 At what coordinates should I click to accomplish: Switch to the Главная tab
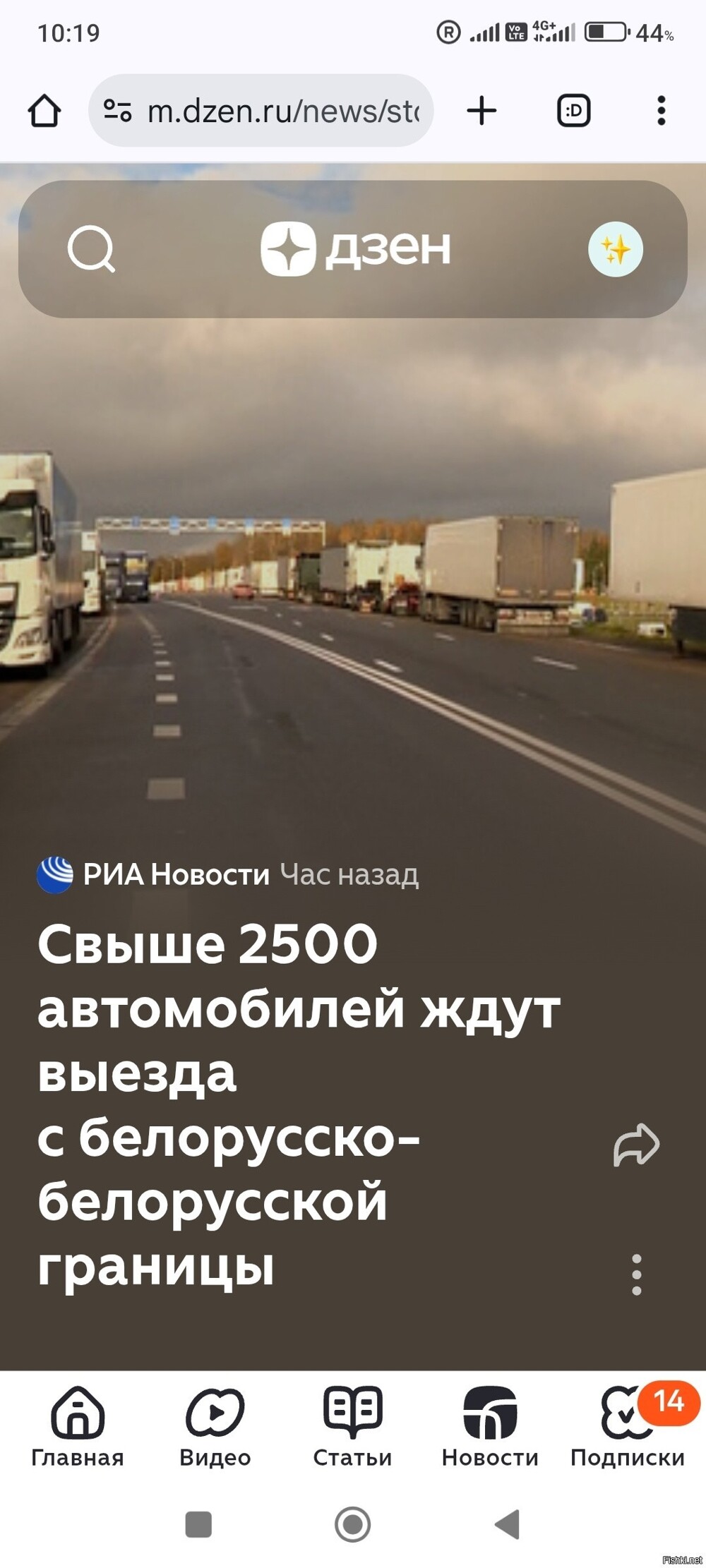(x=78, y=1427)
